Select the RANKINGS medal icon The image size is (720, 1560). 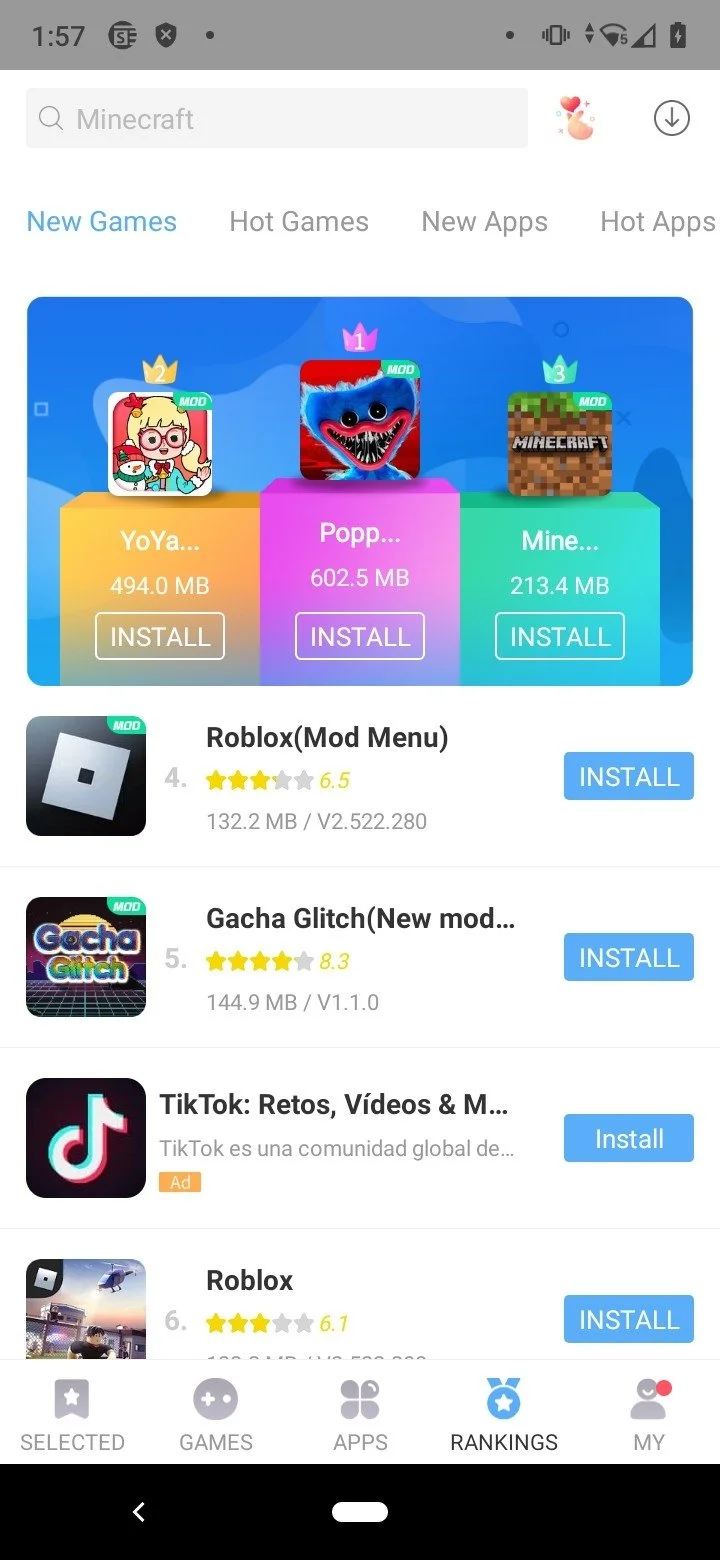[503, 1399]
